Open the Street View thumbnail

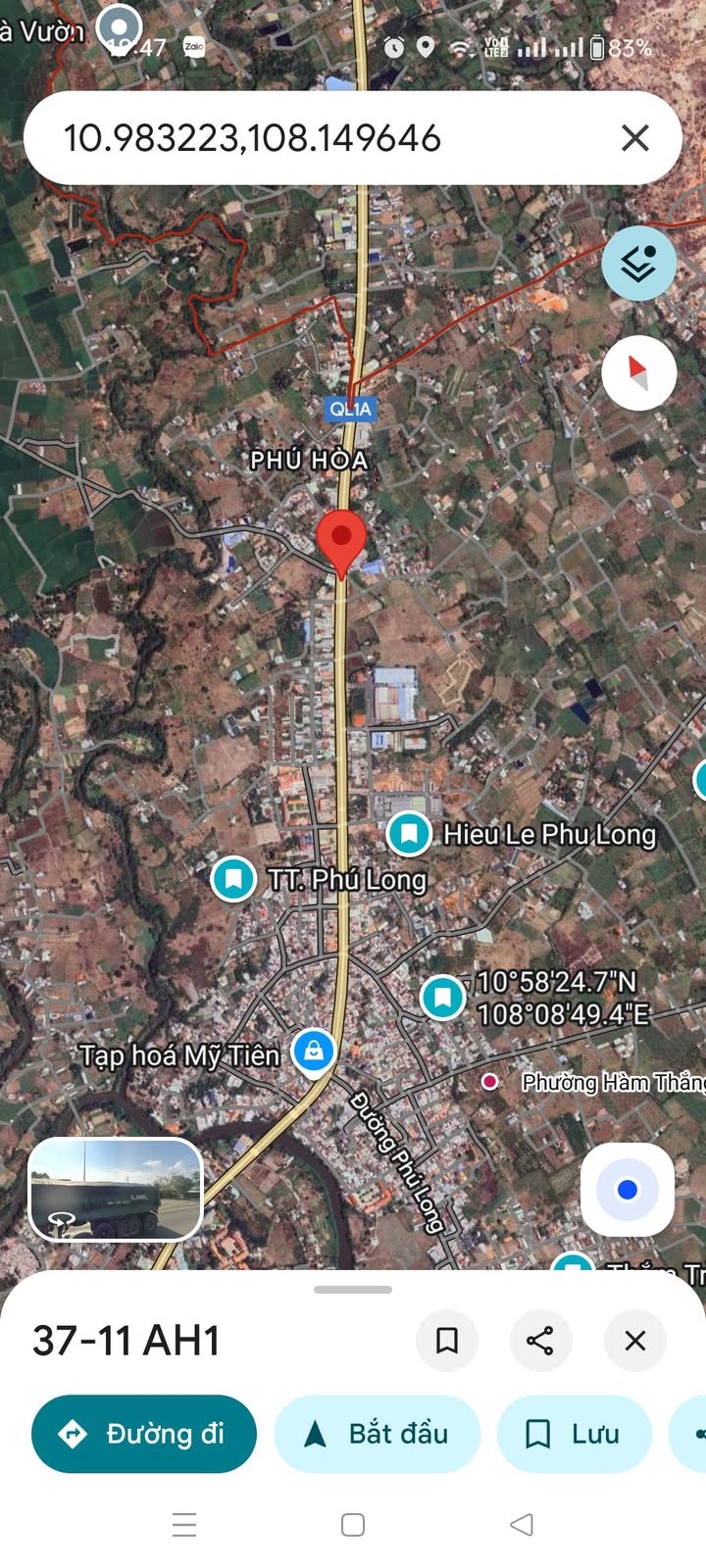[116, 1190]
